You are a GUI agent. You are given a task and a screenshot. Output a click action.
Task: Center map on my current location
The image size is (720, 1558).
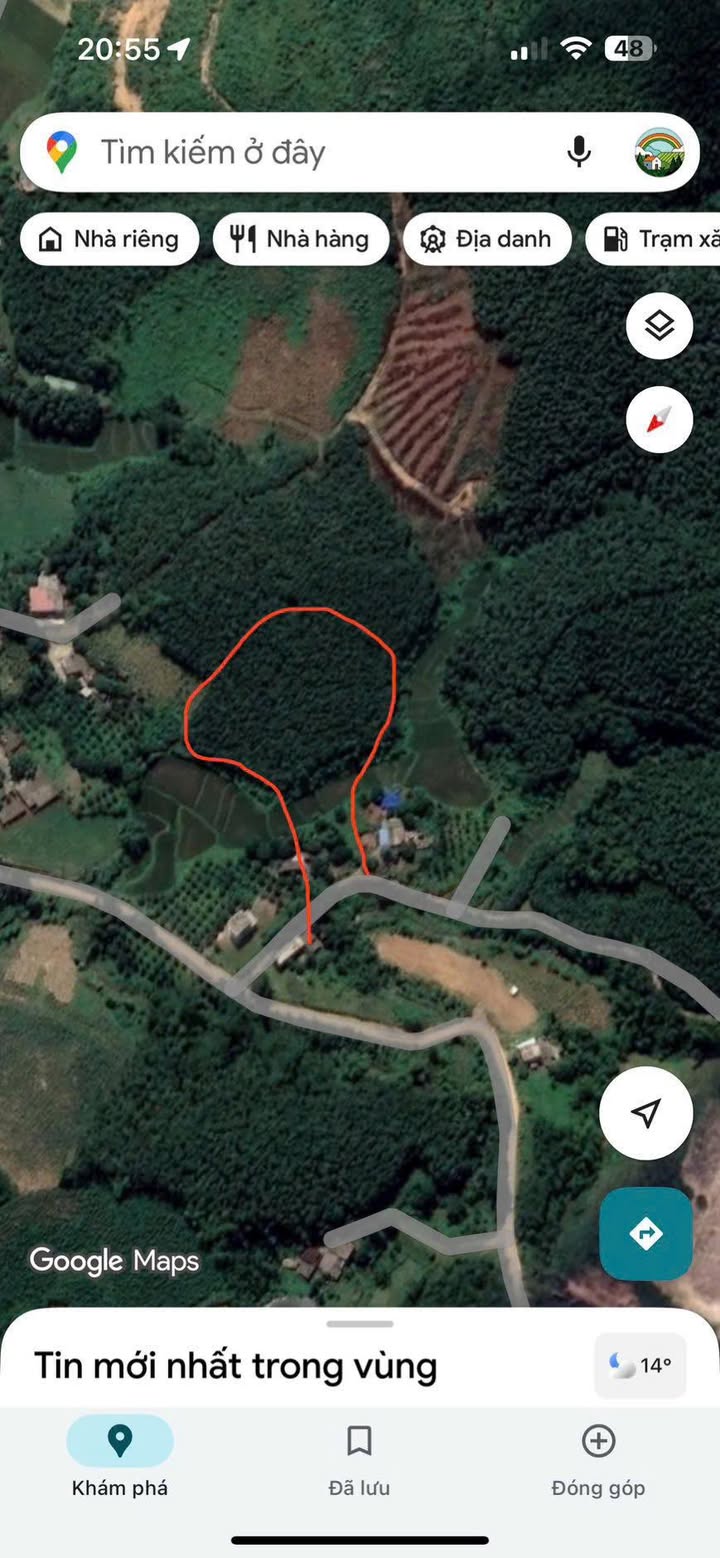[646, 1113]
